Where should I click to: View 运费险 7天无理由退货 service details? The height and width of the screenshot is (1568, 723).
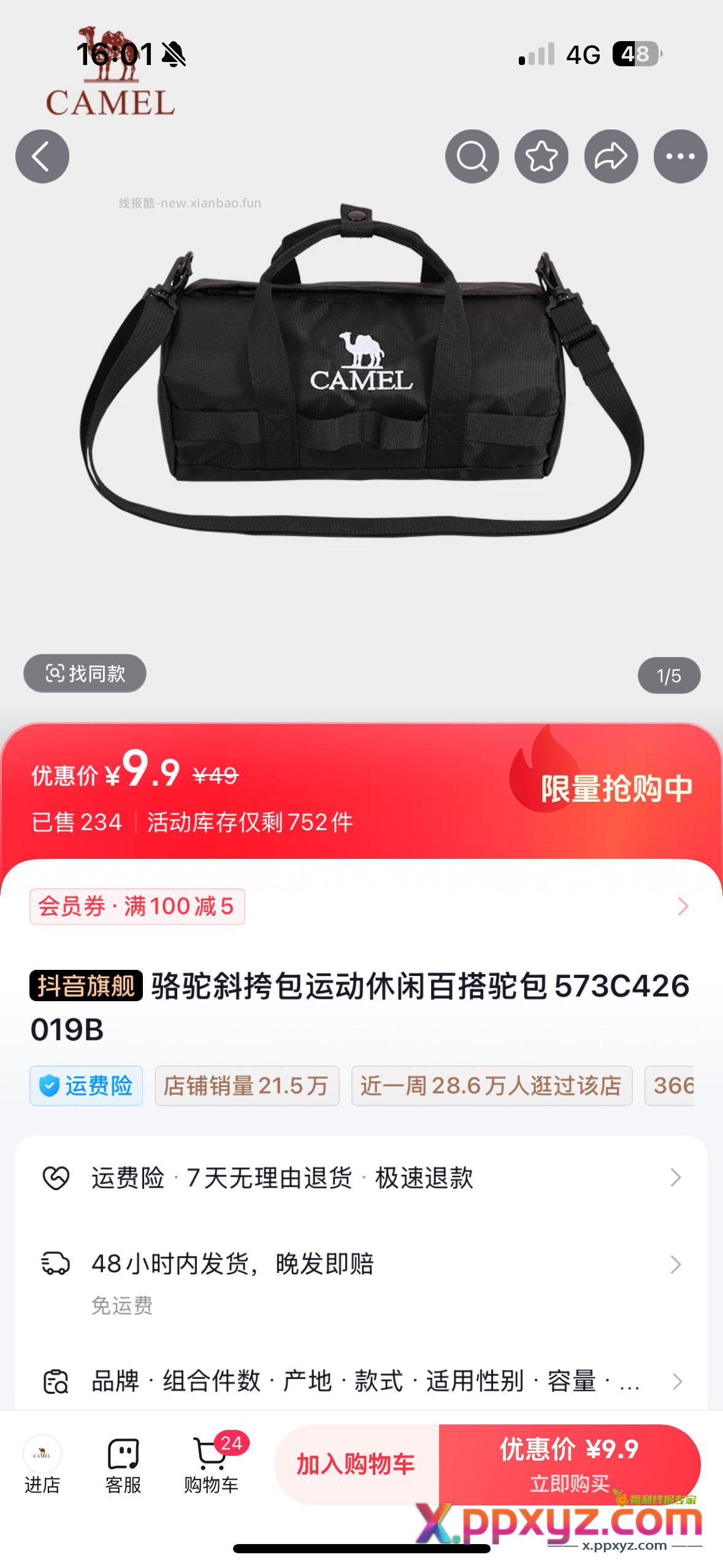coord(361,1178)
